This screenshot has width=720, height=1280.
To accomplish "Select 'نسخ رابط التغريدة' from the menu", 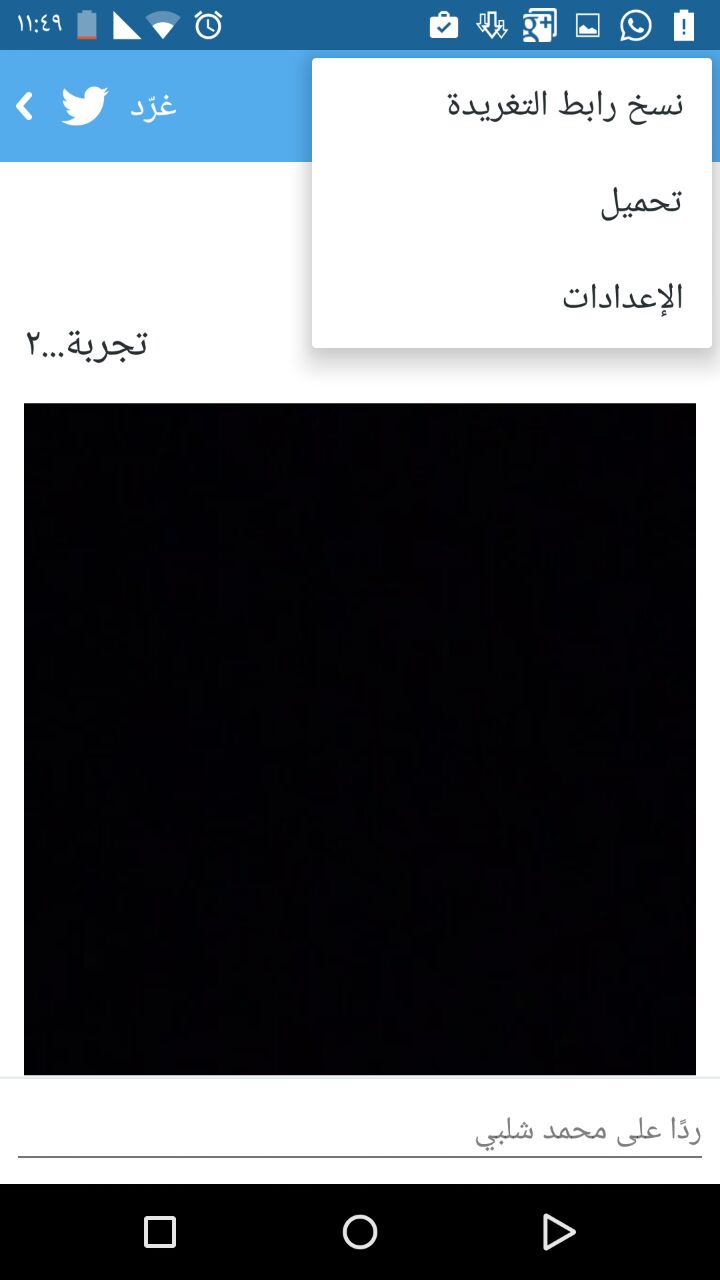I will tap(565, 105).
